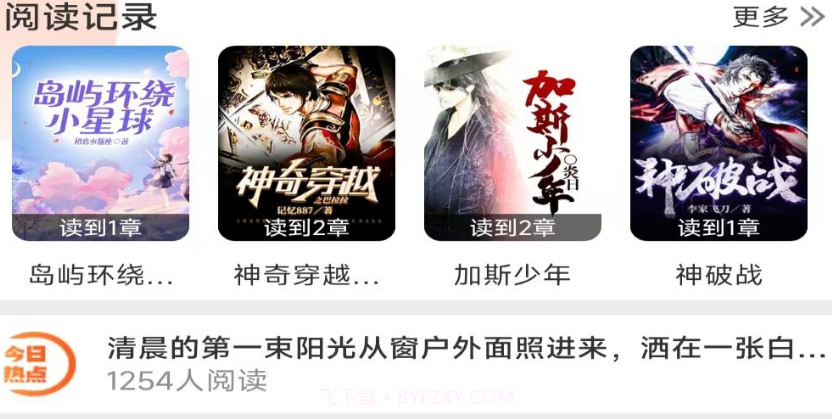
Task: Continue reading 神奇穿越
Action: [x=306, y=144]
